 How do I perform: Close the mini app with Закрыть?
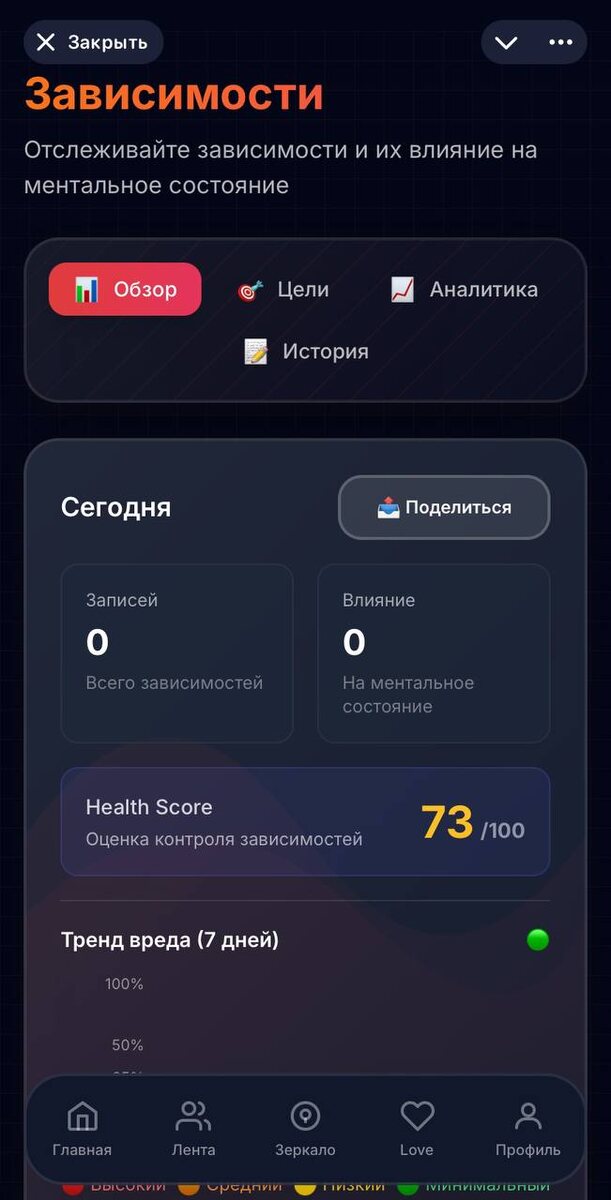(92, 42)
